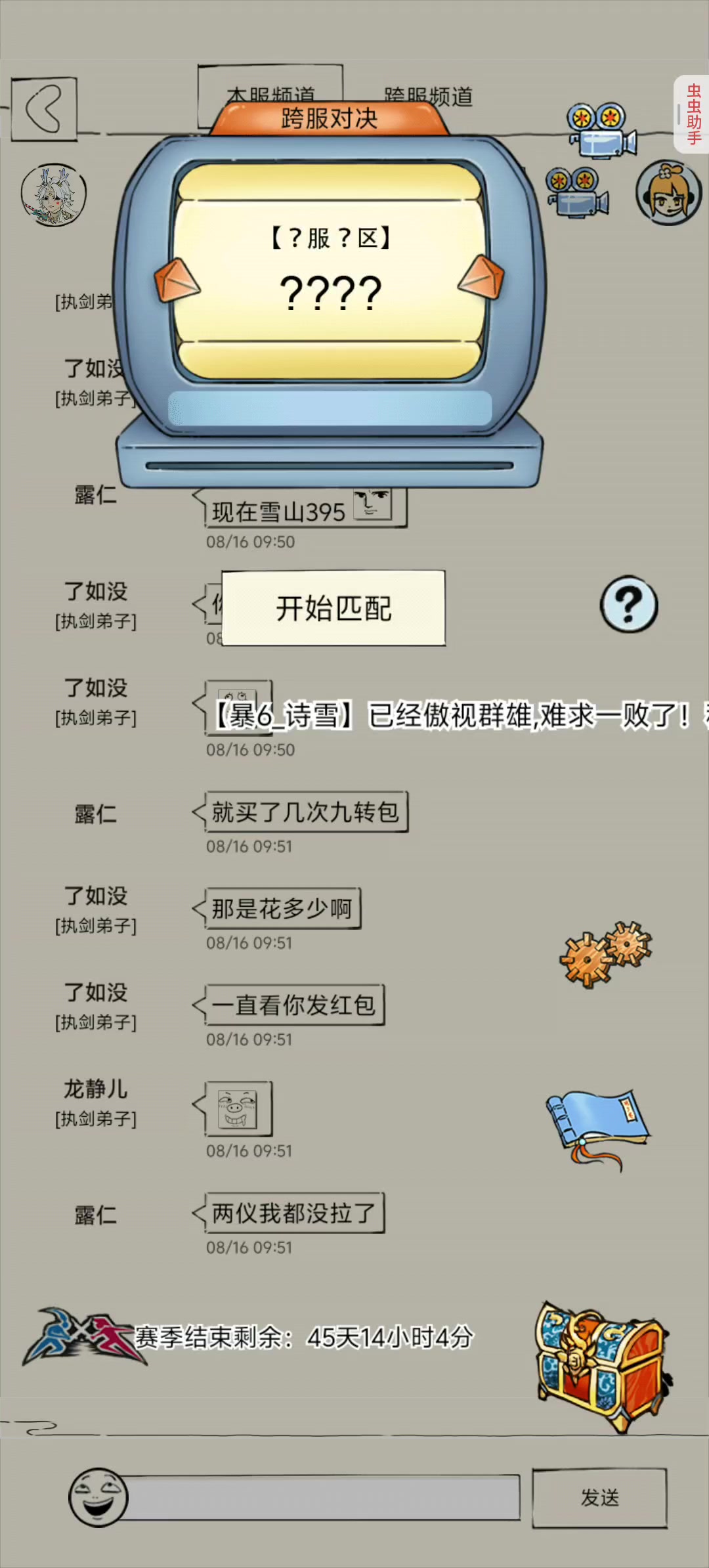Screen dimensions: 709x1568
Task: Tap 开始匹配 to start matching
Action: 333,608
